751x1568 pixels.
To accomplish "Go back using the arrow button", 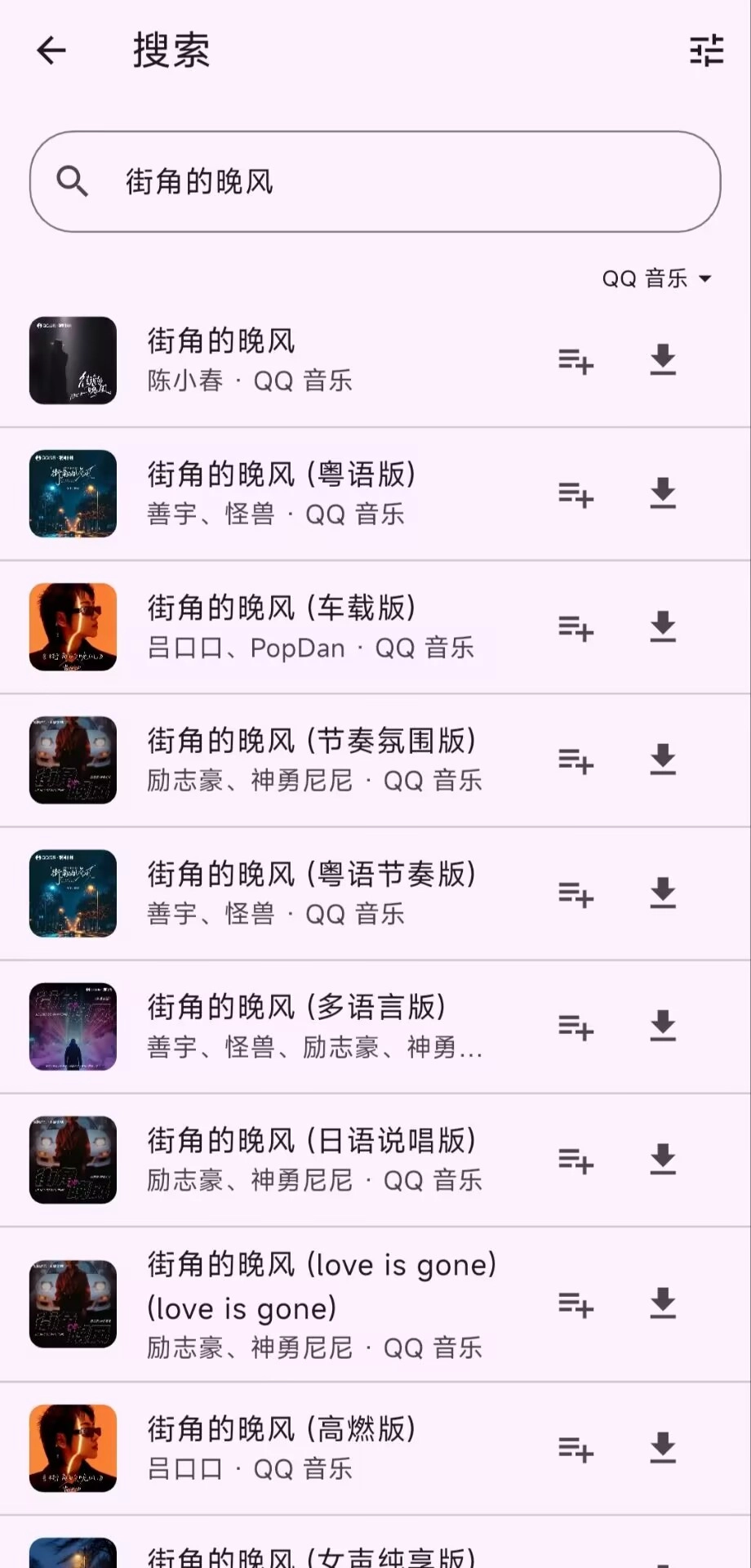I will 51,51.
